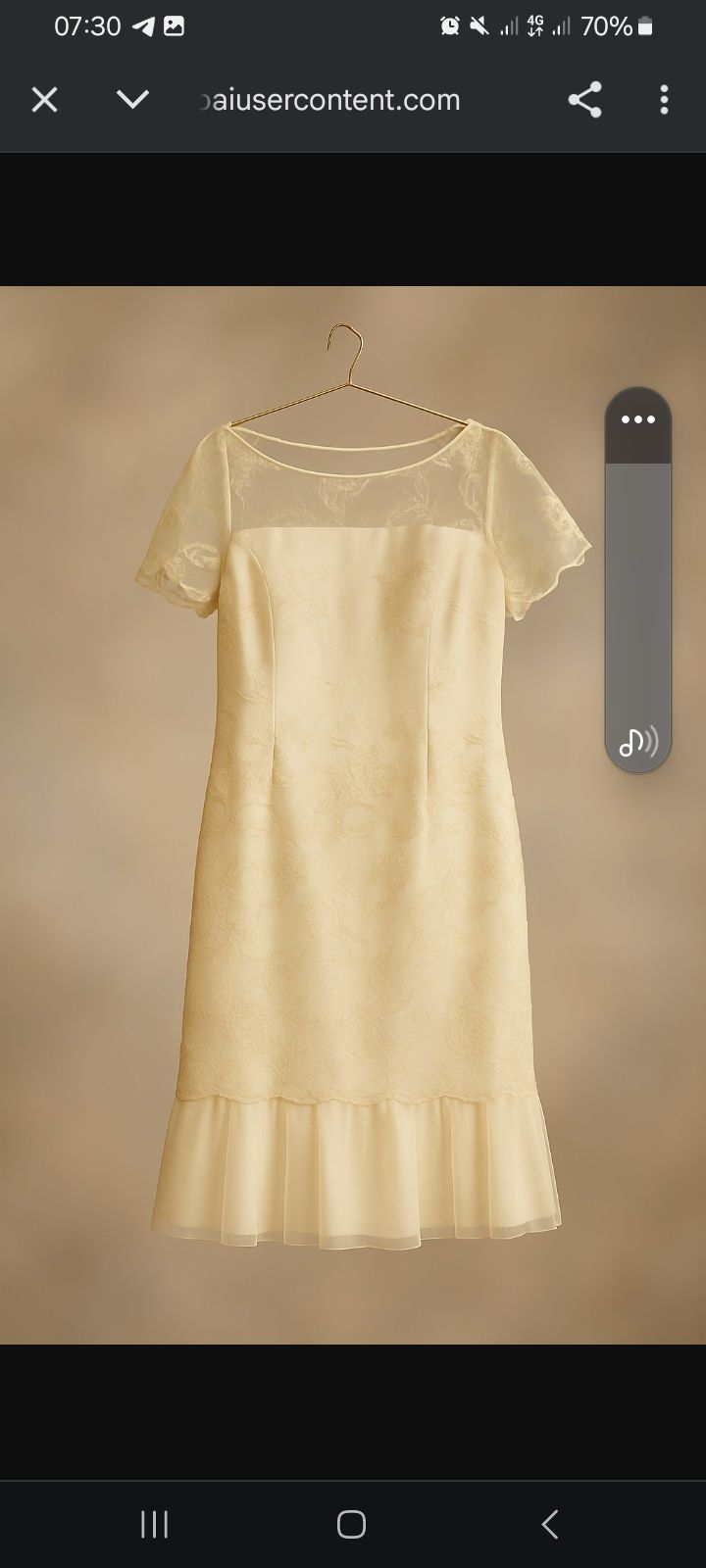Share this page
The width and height of the screenshot is (706, 1568).
click(x=584, y=100)
